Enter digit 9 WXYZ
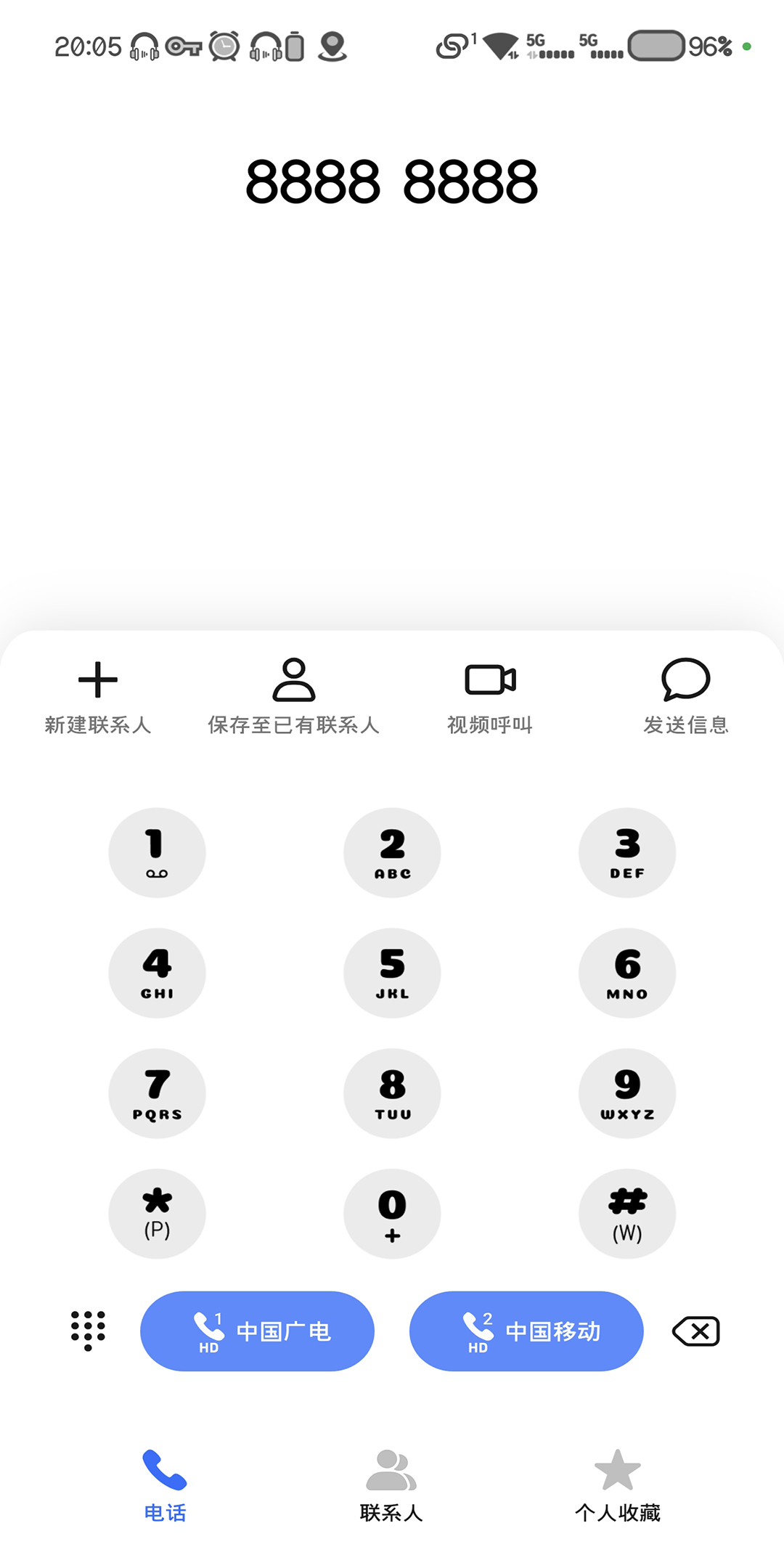784x1568 pixels. pyautogui.click(x=627, y=1093)
